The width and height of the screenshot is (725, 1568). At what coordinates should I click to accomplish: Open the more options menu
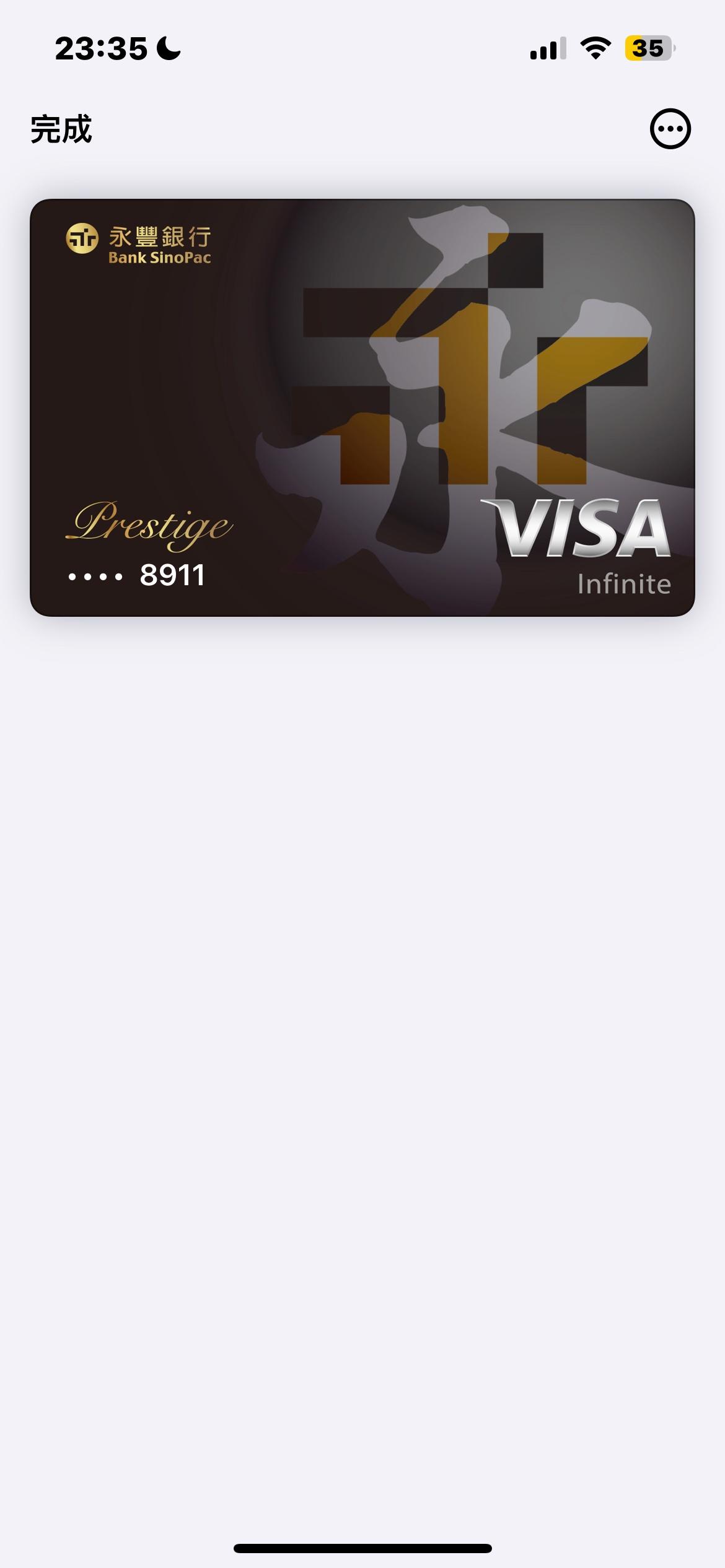click(670, 129)
